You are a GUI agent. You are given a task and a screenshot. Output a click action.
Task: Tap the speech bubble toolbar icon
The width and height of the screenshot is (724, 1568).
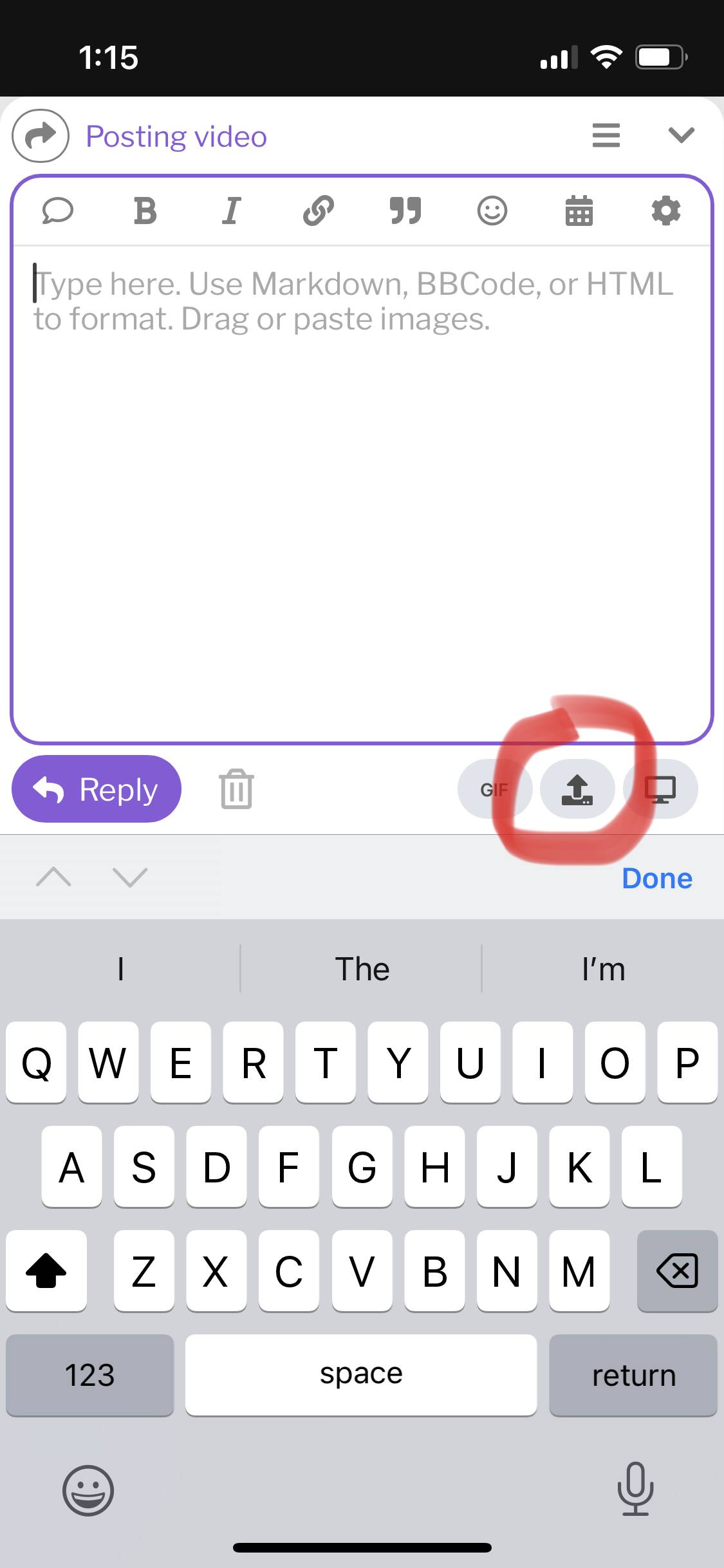[58, 210]
